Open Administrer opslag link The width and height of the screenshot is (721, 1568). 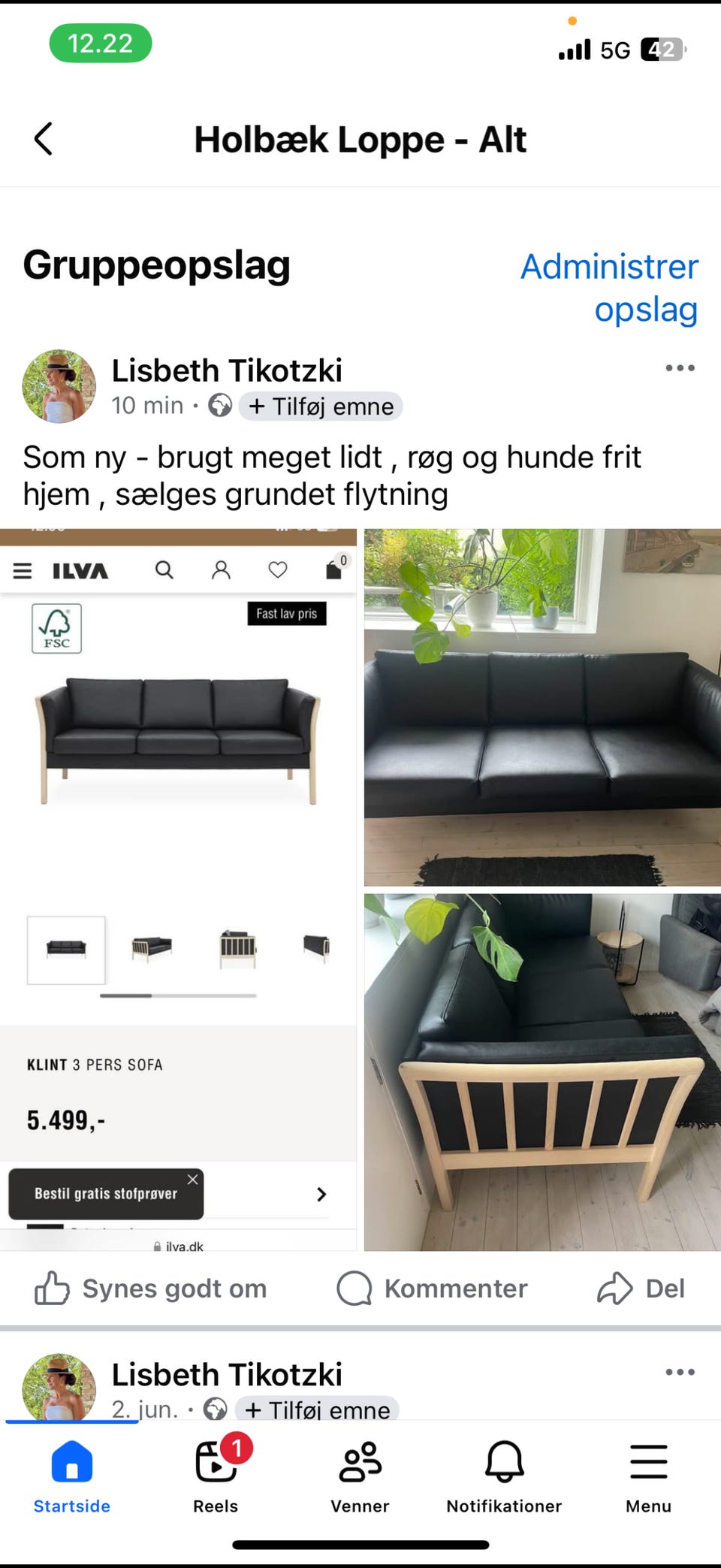[x=609, y=288]
